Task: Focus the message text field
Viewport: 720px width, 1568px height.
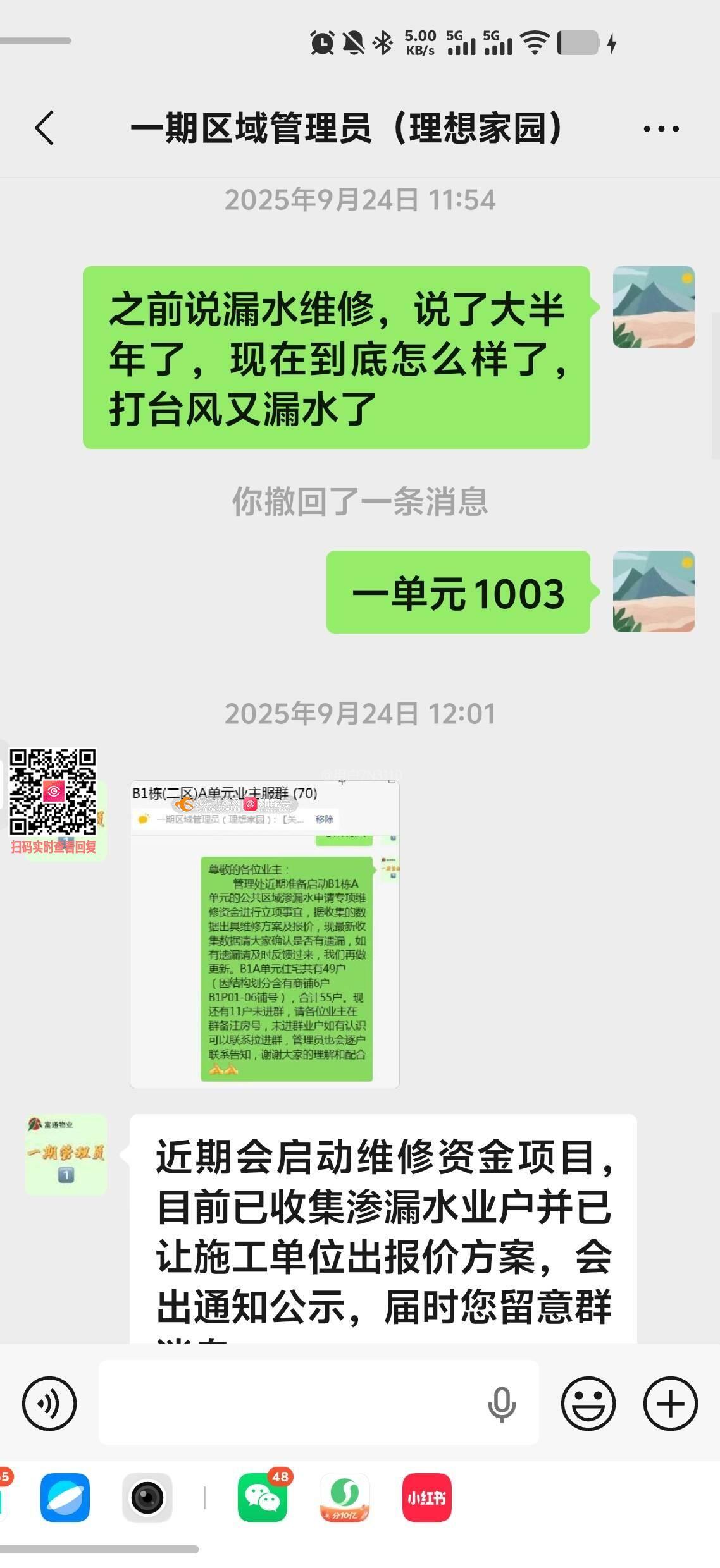Action: pos(291,1404)
